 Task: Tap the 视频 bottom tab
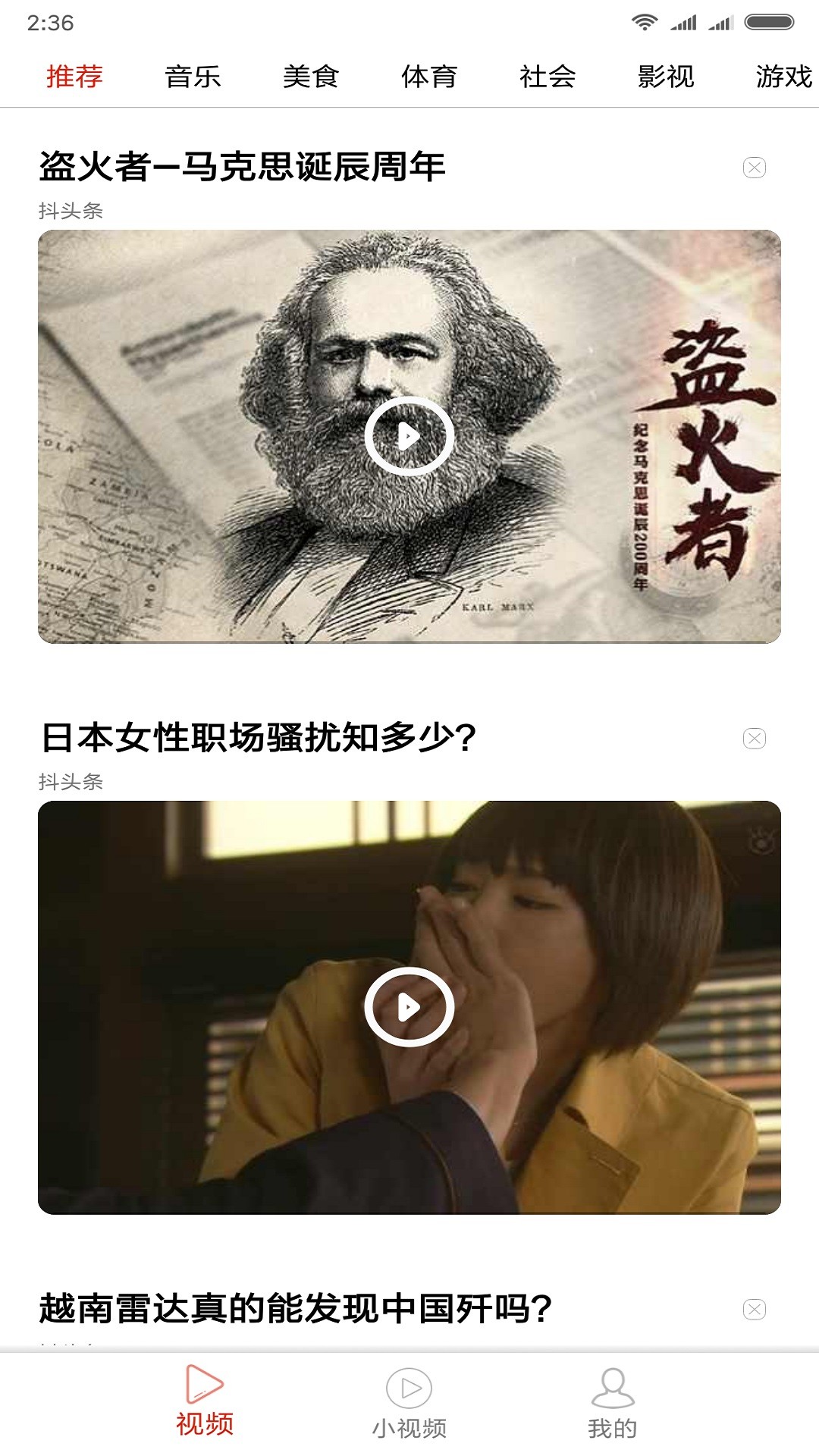pos(205,1403)
